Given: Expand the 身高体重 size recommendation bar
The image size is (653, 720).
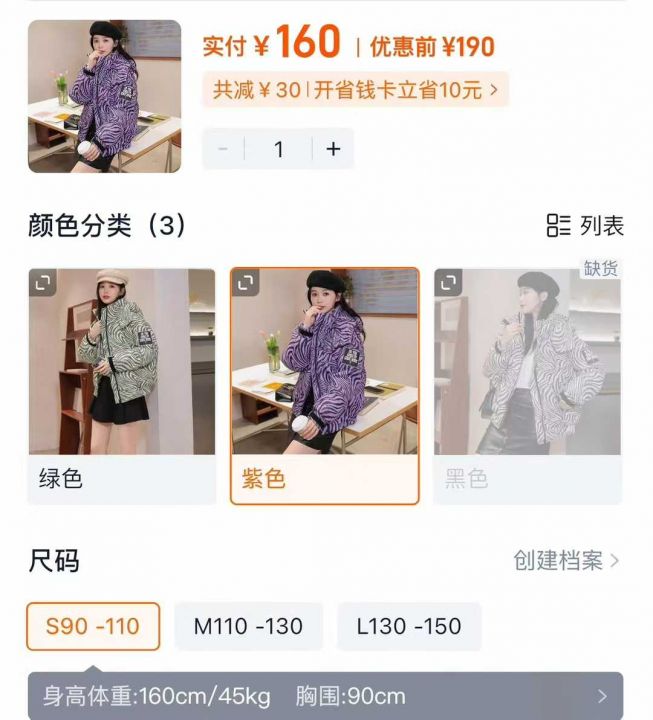Looking at the screenshot, I should pos(325,696).
